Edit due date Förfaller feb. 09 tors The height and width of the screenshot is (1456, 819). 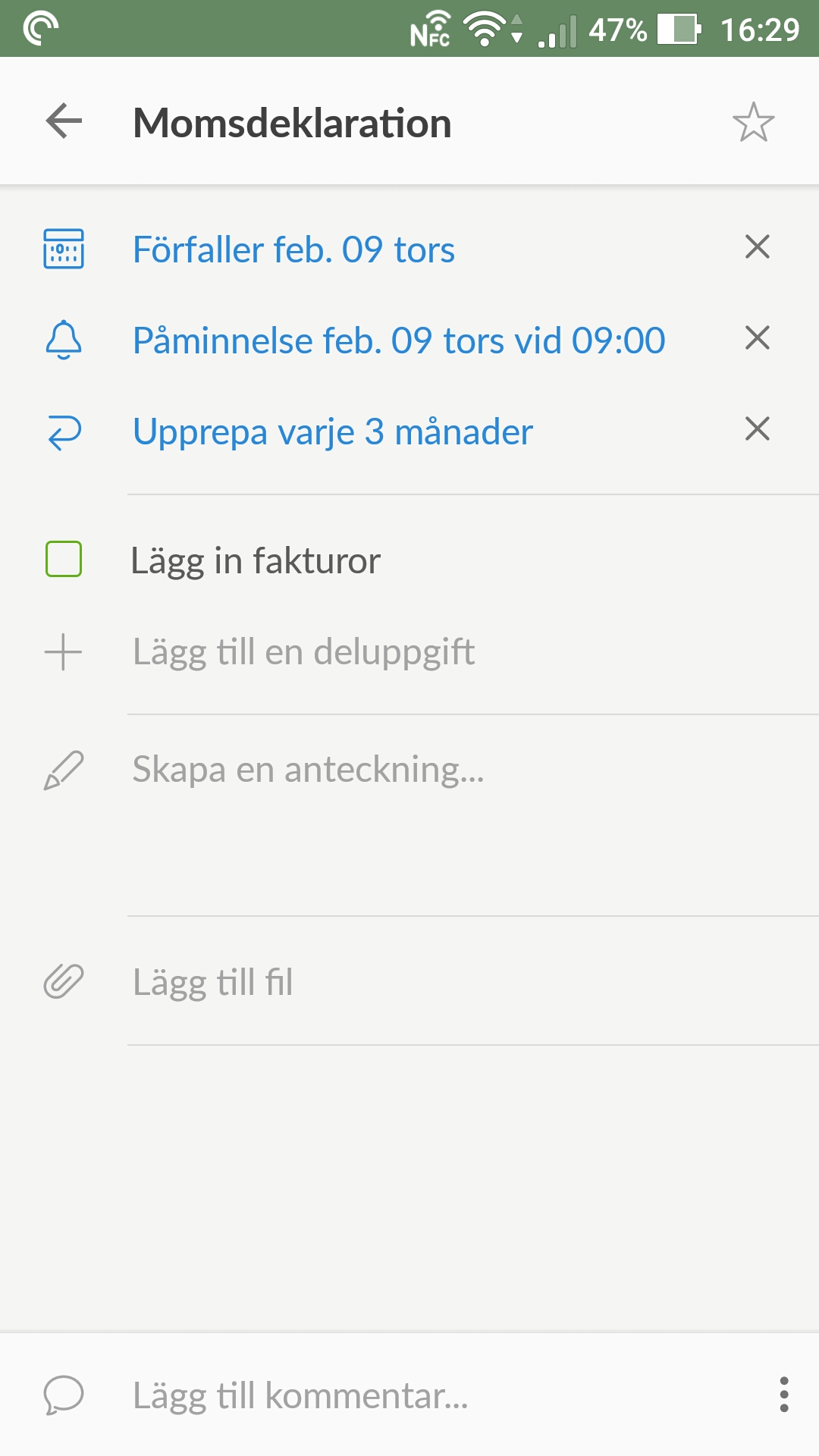pyautogui.click(x=293, y=249)
